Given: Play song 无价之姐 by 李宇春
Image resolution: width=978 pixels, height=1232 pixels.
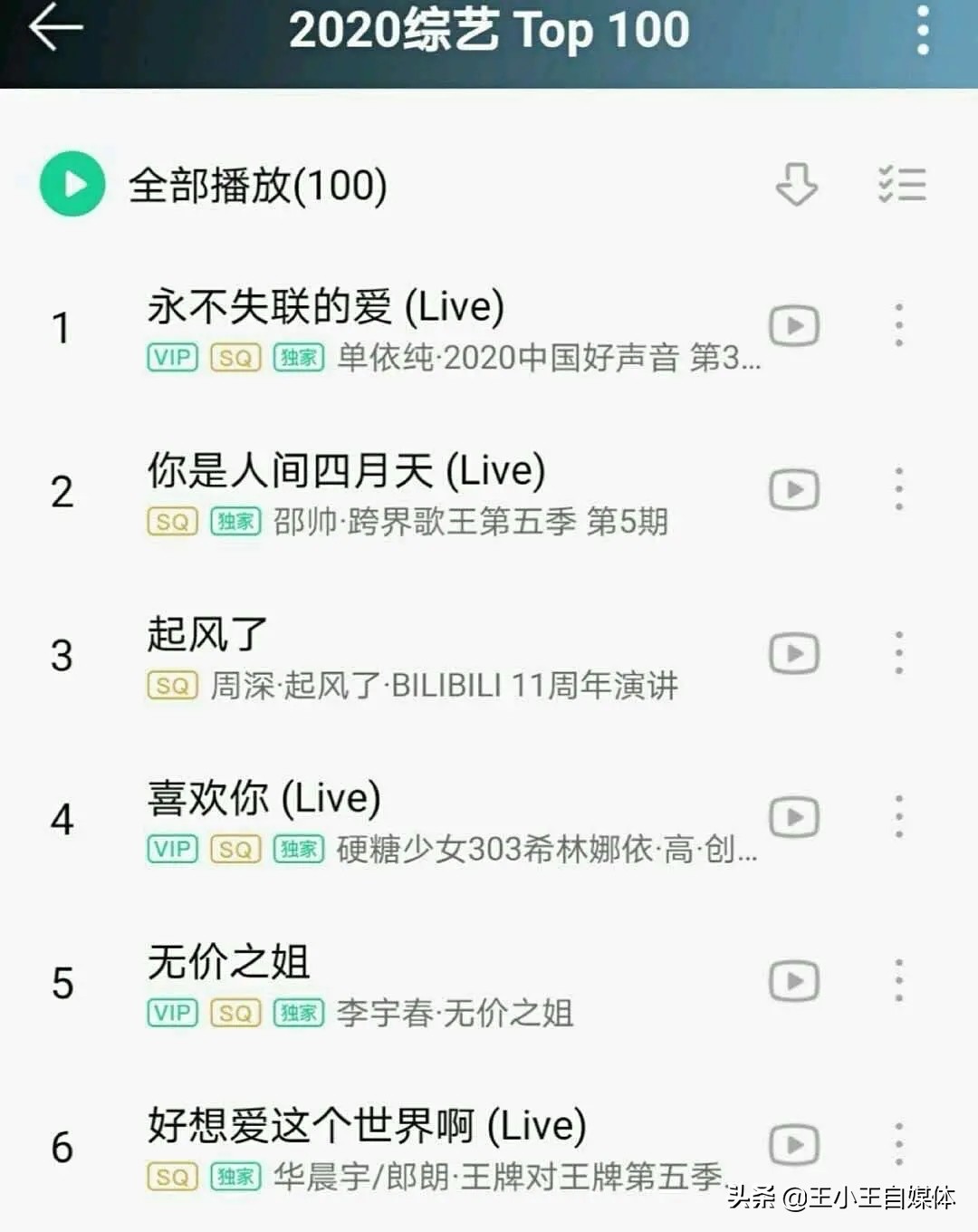Looking at the screenshot, I should [x=229, y=963].
